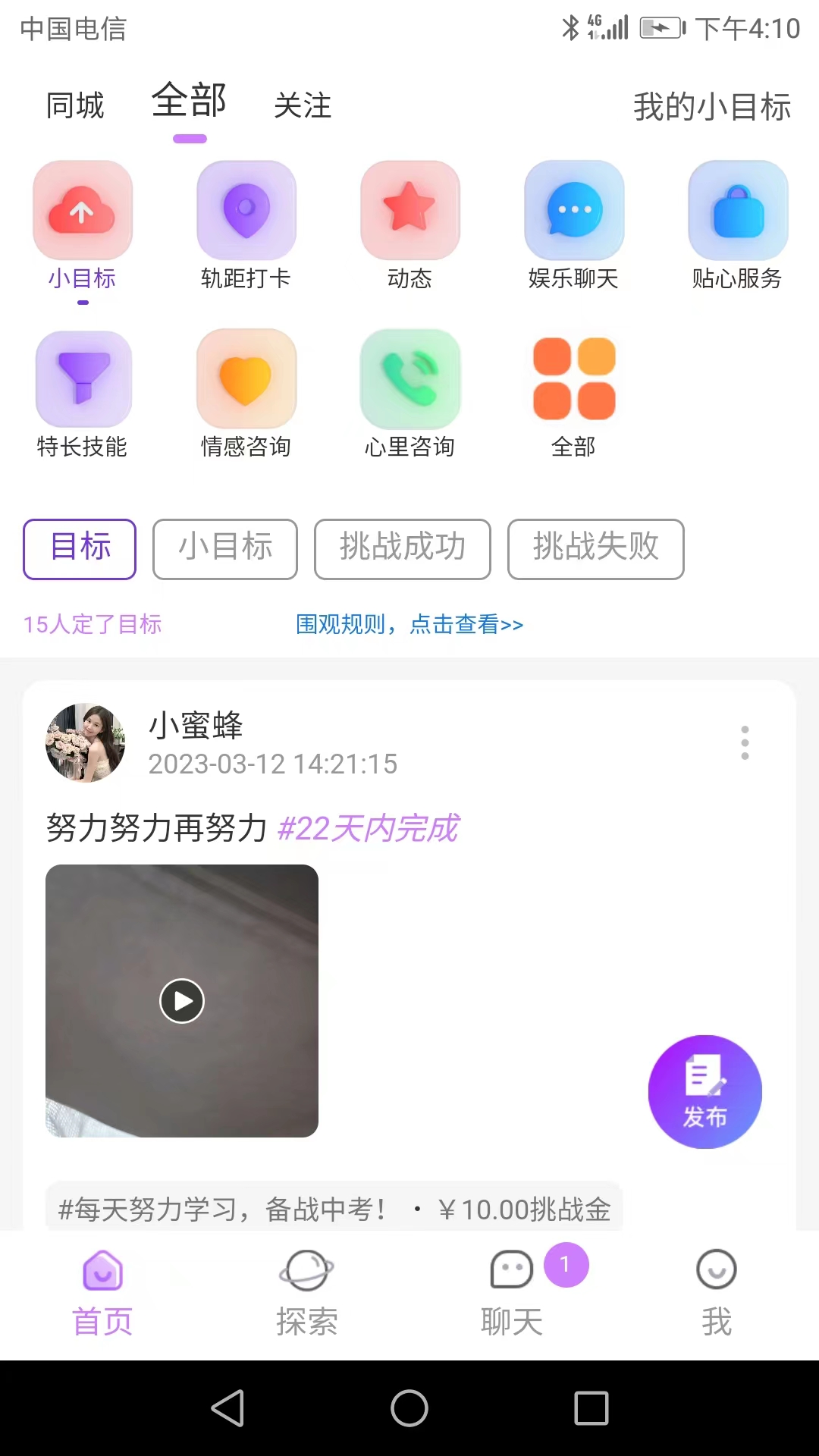Image resolution: width=819 pixels, height=1456 pixels.
Task: Select the 特长技能 funnel icon
Action: coord(83,378)
